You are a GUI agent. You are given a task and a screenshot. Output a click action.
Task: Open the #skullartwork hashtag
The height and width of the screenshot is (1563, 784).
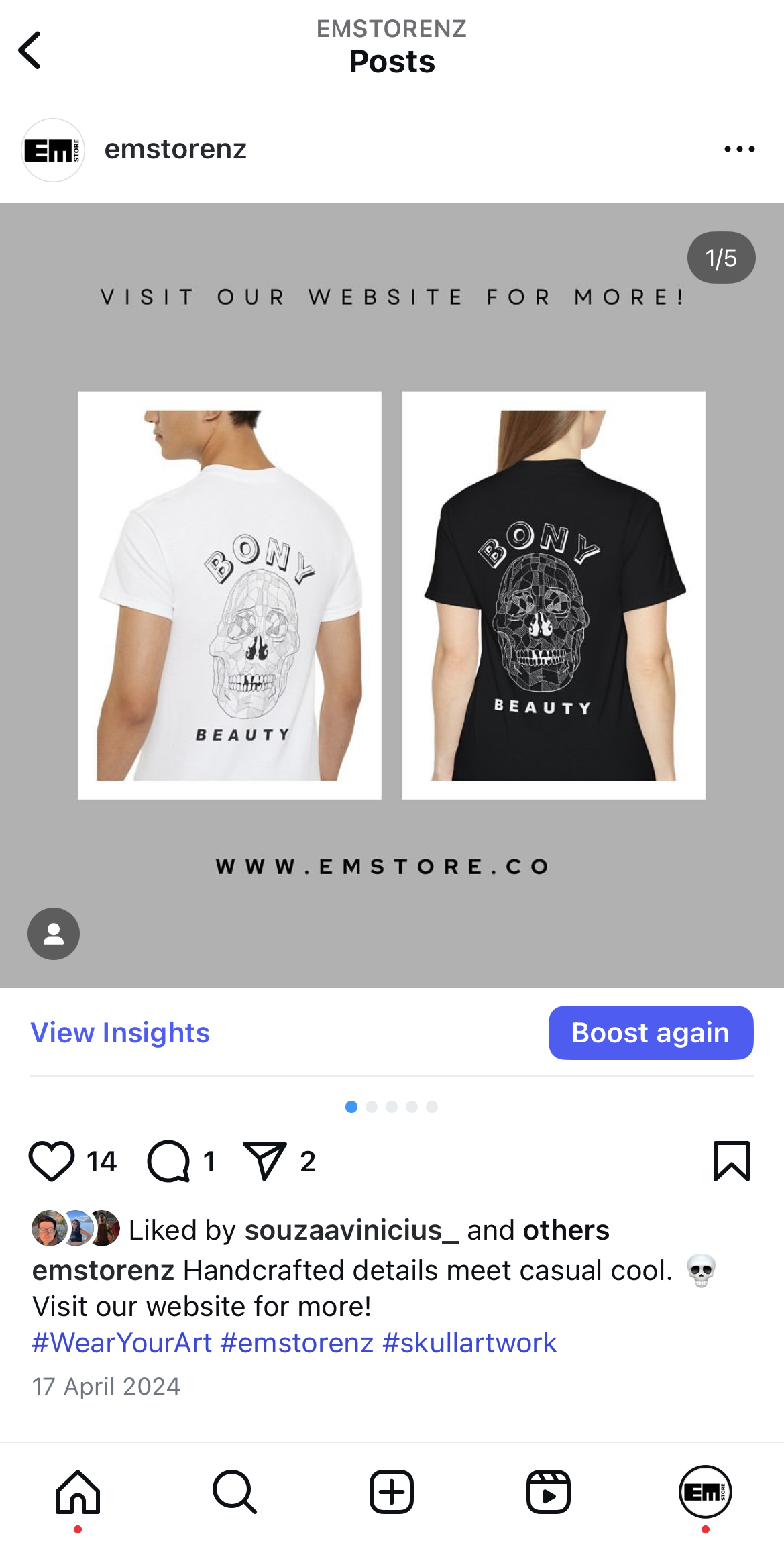[469, 1342]
